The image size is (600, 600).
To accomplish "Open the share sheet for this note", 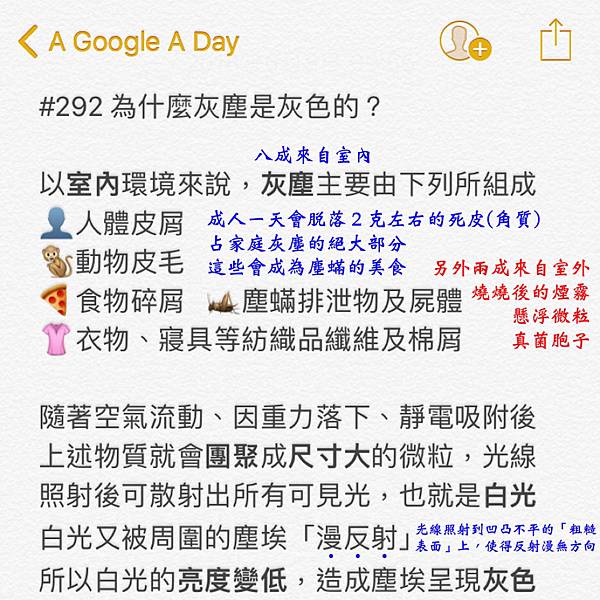I will [554, 41].
